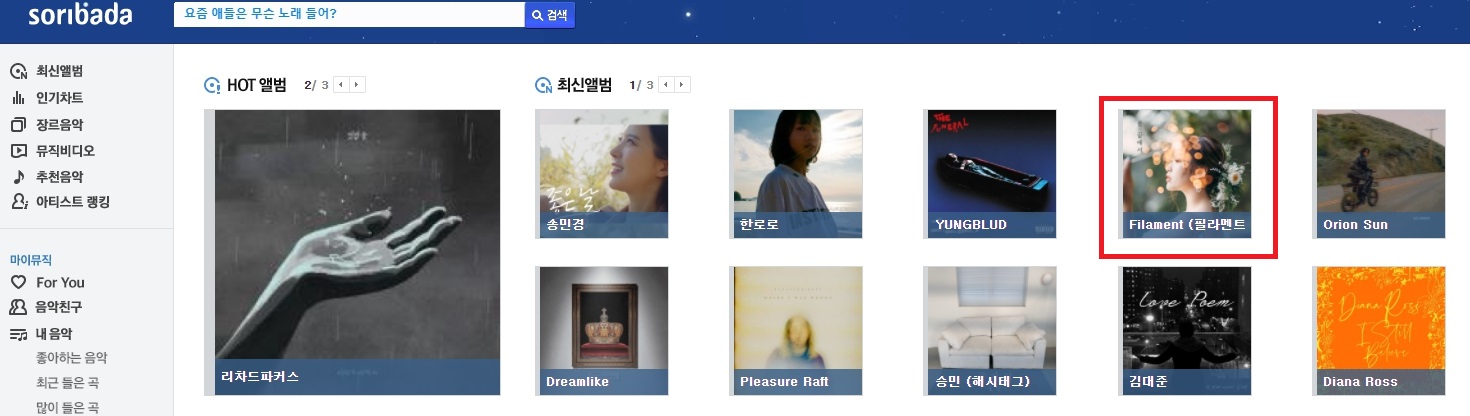This screenshot has height=416, width=1470.
Task: Open the 김대준 Love Poem album
Action: pos(1186,331)
